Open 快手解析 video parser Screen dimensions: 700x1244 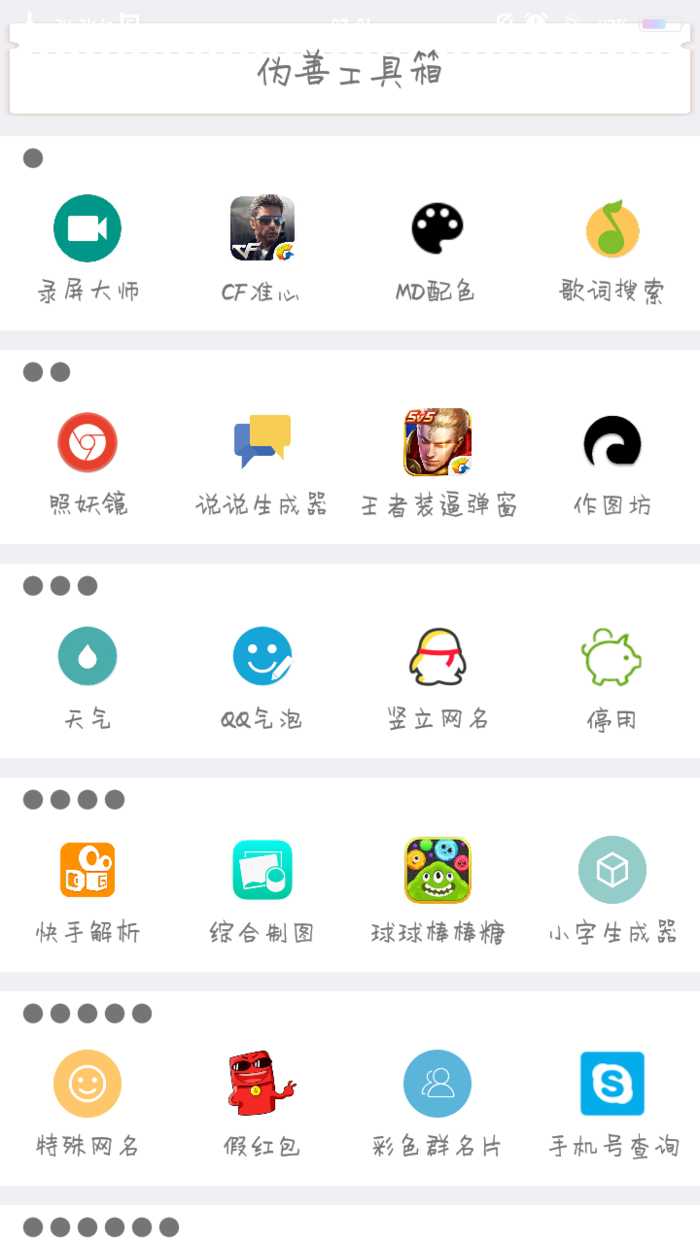click(87, 870)
